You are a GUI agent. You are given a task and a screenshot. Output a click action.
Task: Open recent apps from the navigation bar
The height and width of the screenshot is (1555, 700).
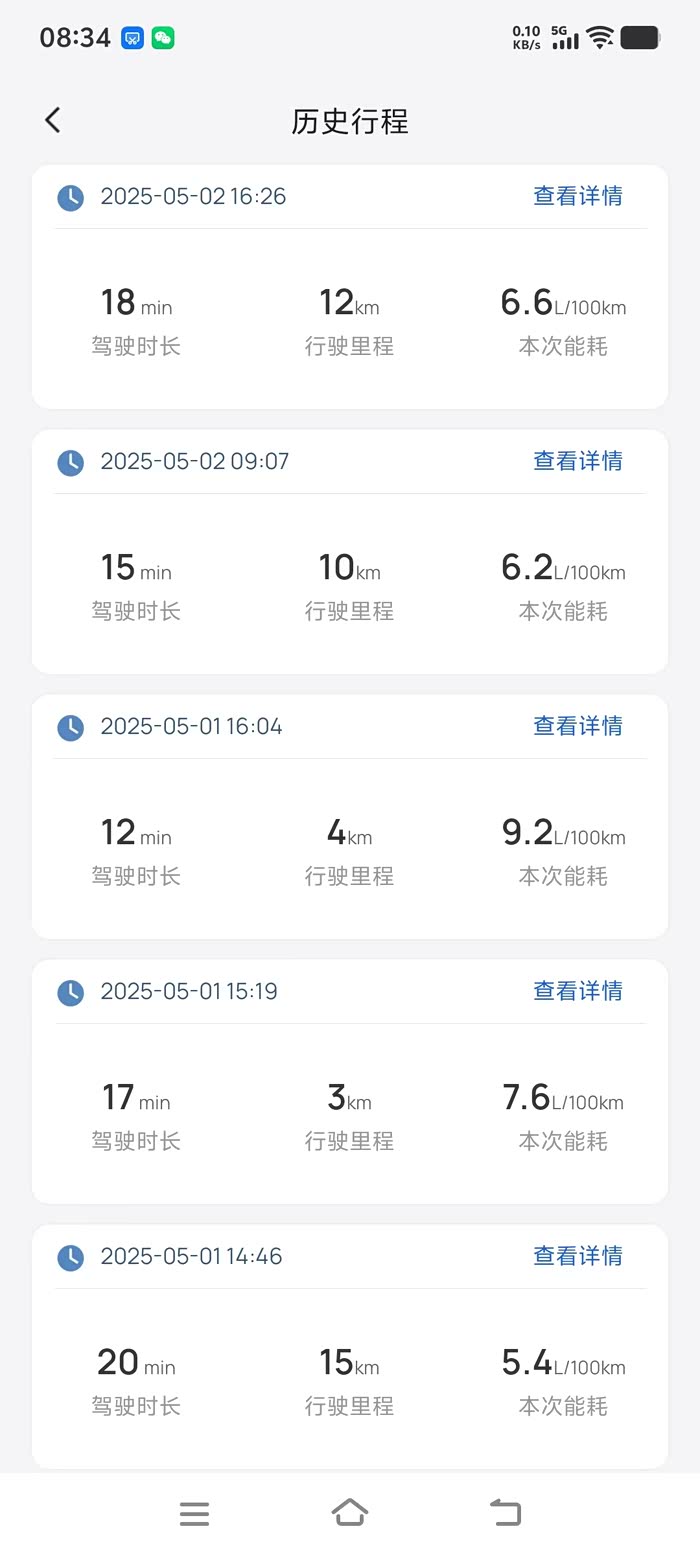(x=195, y=1514)
